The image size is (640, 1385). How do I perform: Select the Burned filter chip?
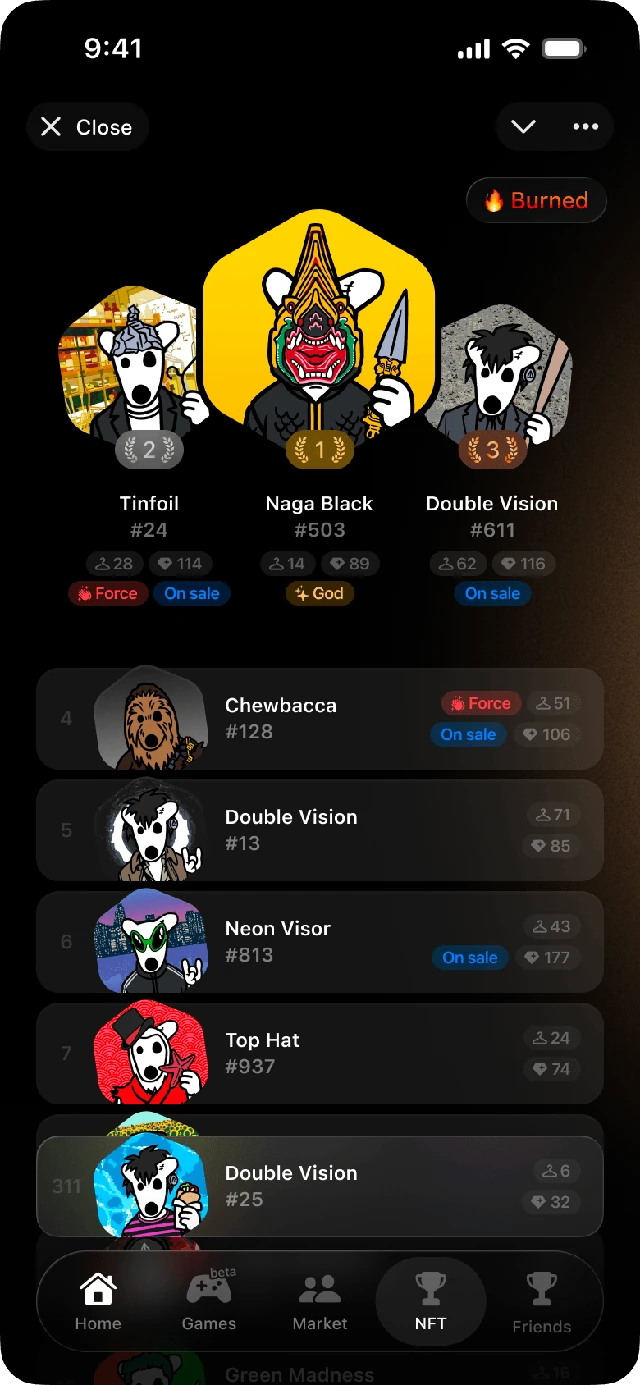(536, 200)
